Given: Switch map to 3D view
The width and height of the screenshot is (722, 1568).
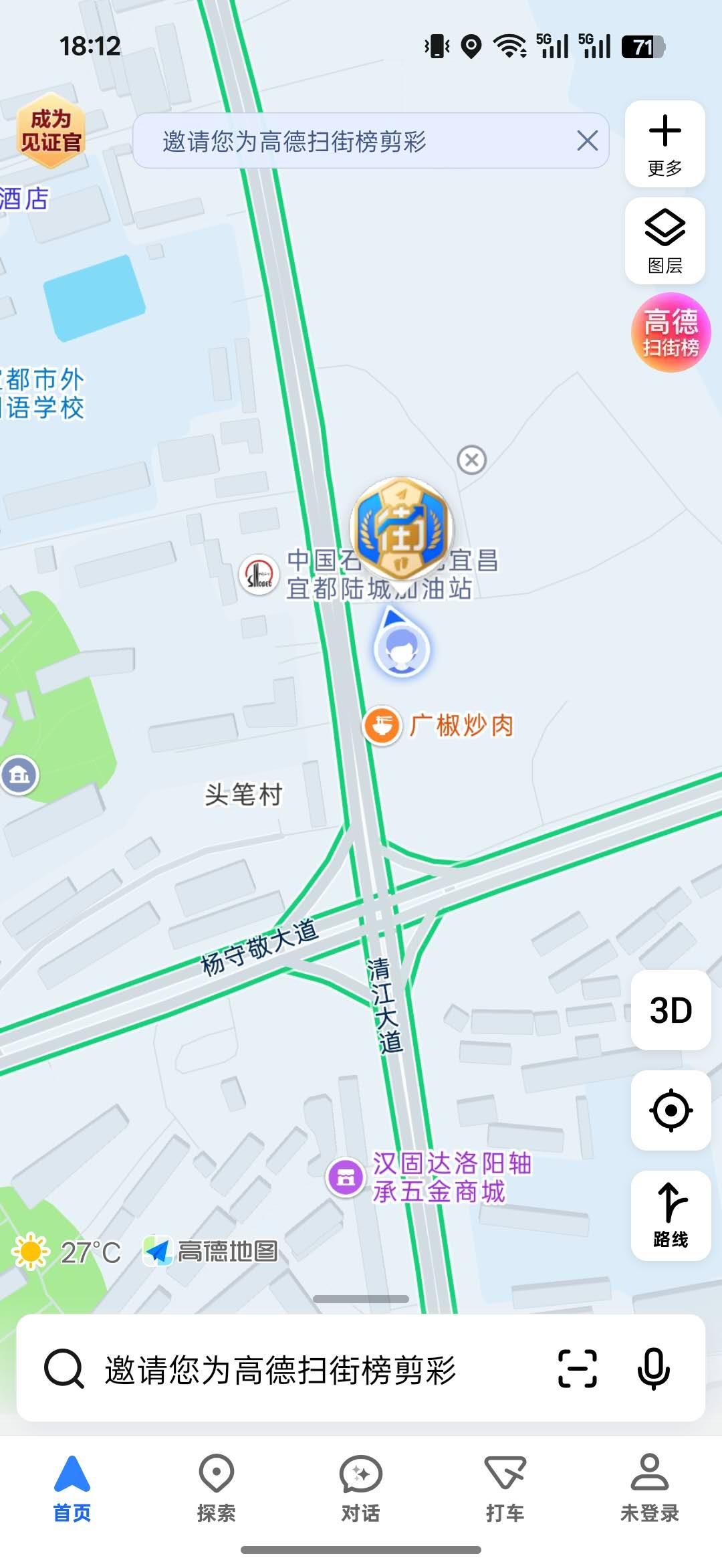Looking at the screenshot, I should [671, 1009].
